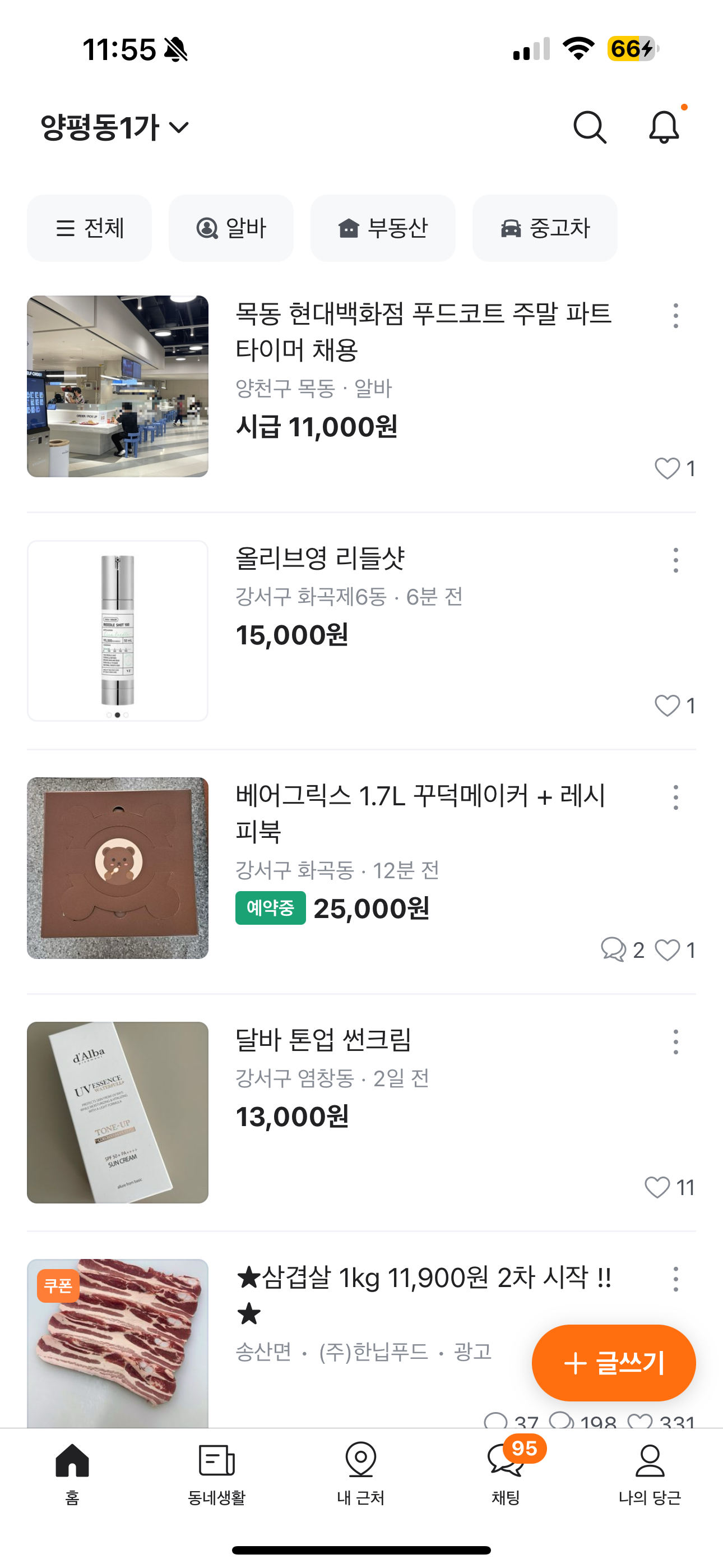
Task: Select the 중고차 filter chip
Action: click(x=545, y=228)
